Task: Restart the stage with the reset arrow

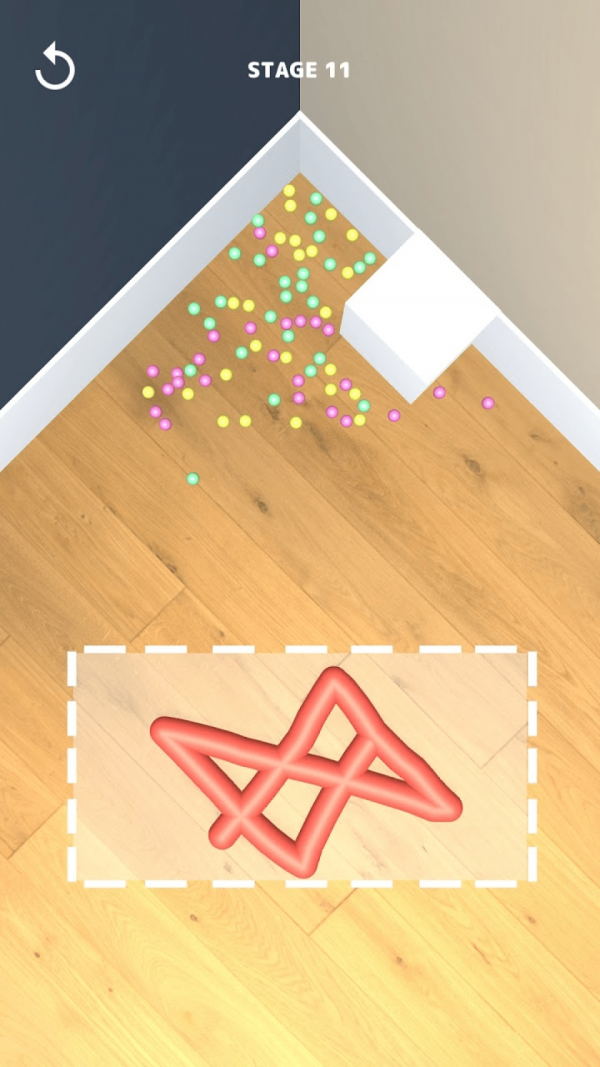Action: (x=55, y=68)
